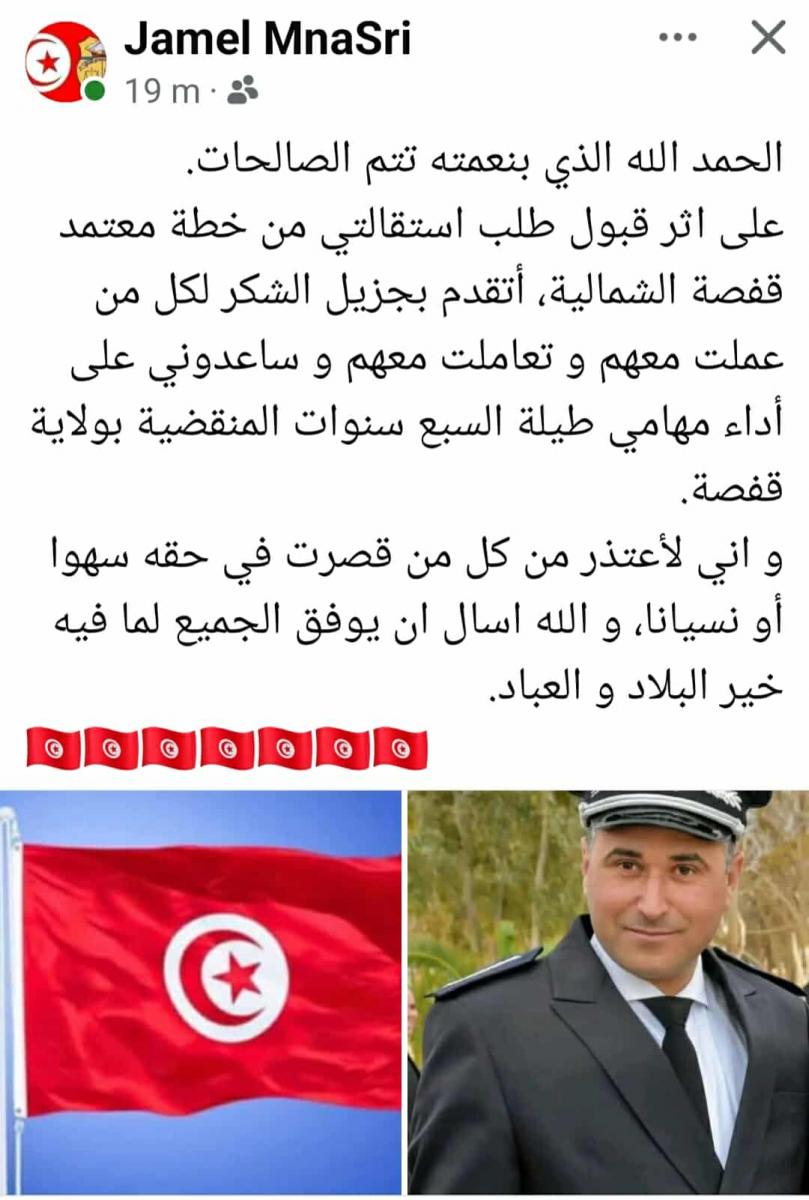This screenshot has width=809, height=1200.
Task: Open the photo of the uniformed man
Action: (608, 992)
